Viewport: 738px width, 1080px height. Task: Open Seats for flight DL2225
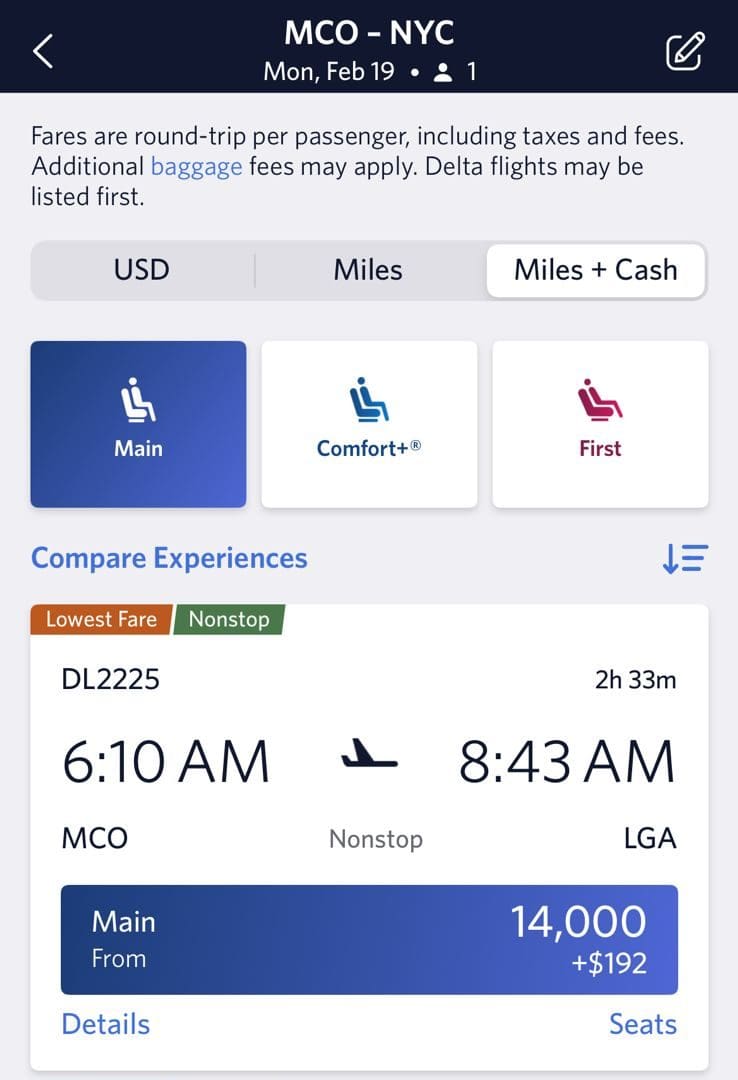(643, 1024)
